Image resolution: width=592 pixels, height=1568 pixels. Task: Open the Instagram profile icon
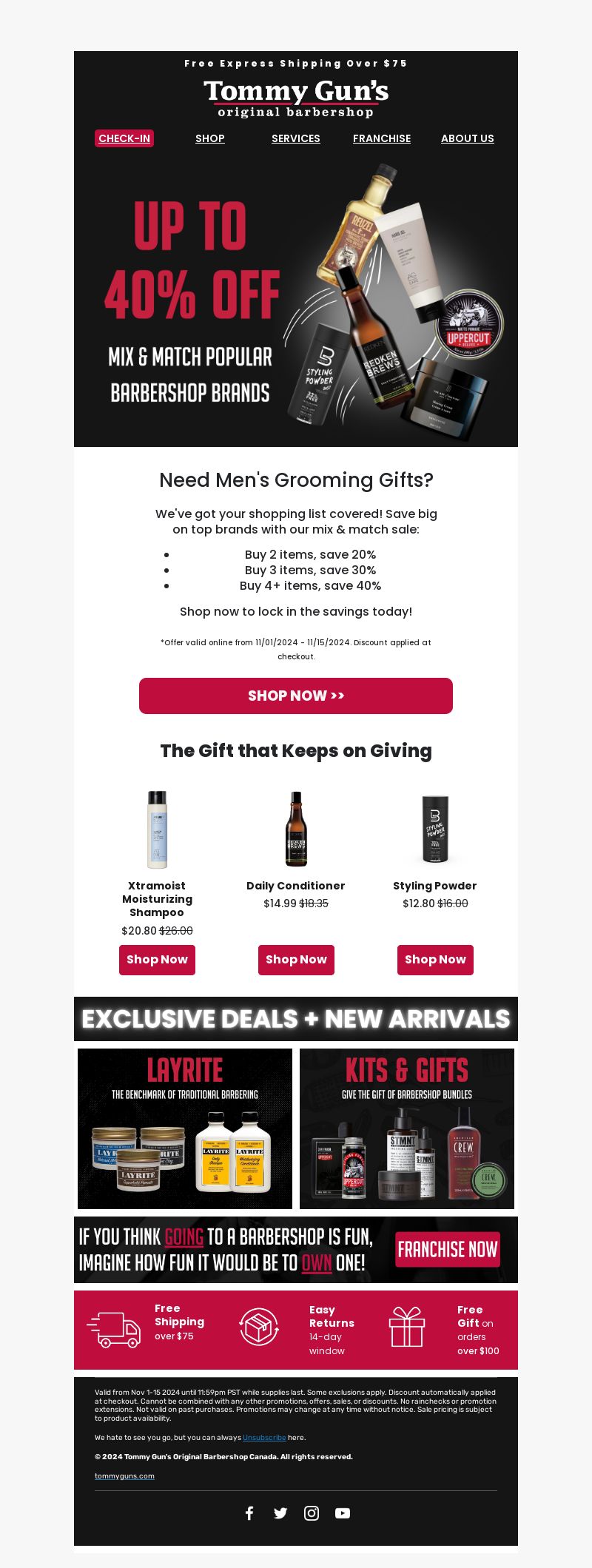pos(312,1513)
